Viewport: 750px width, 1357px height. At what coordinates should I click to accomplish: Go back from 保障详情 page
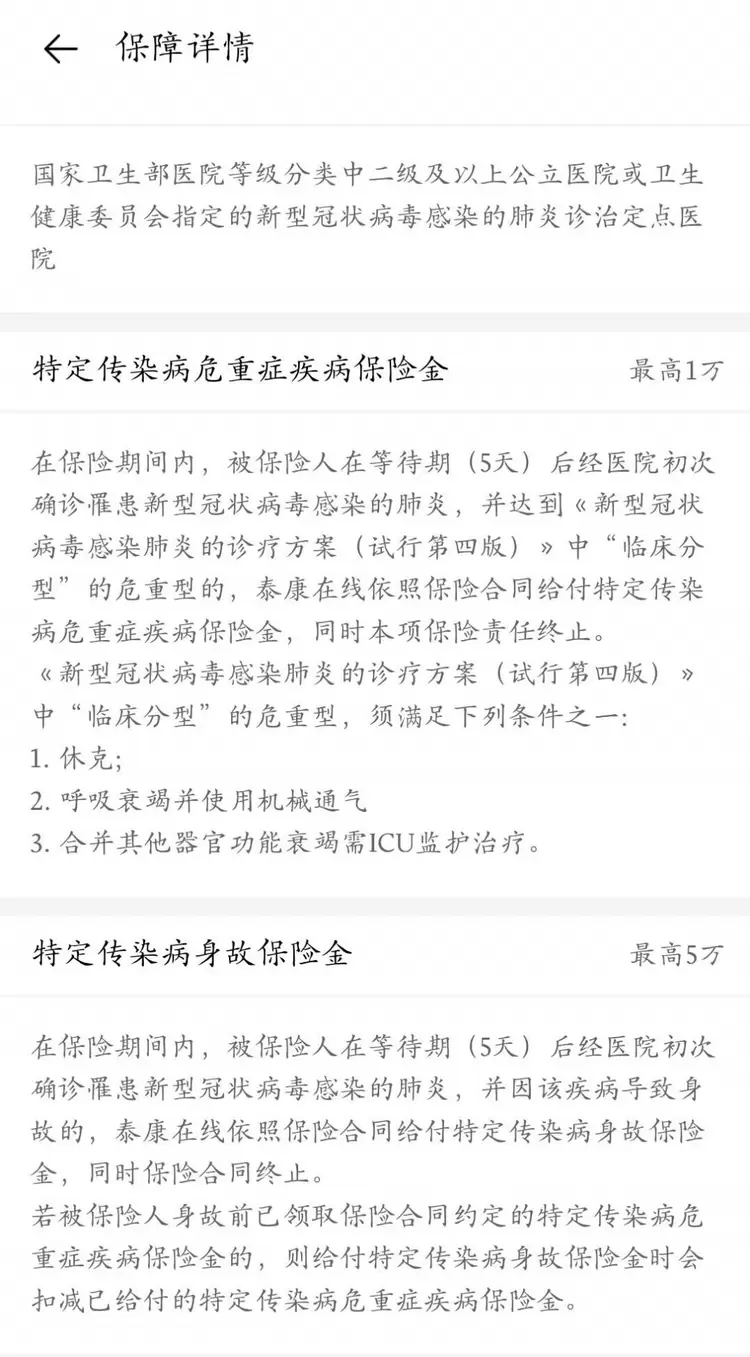[60, 49]
